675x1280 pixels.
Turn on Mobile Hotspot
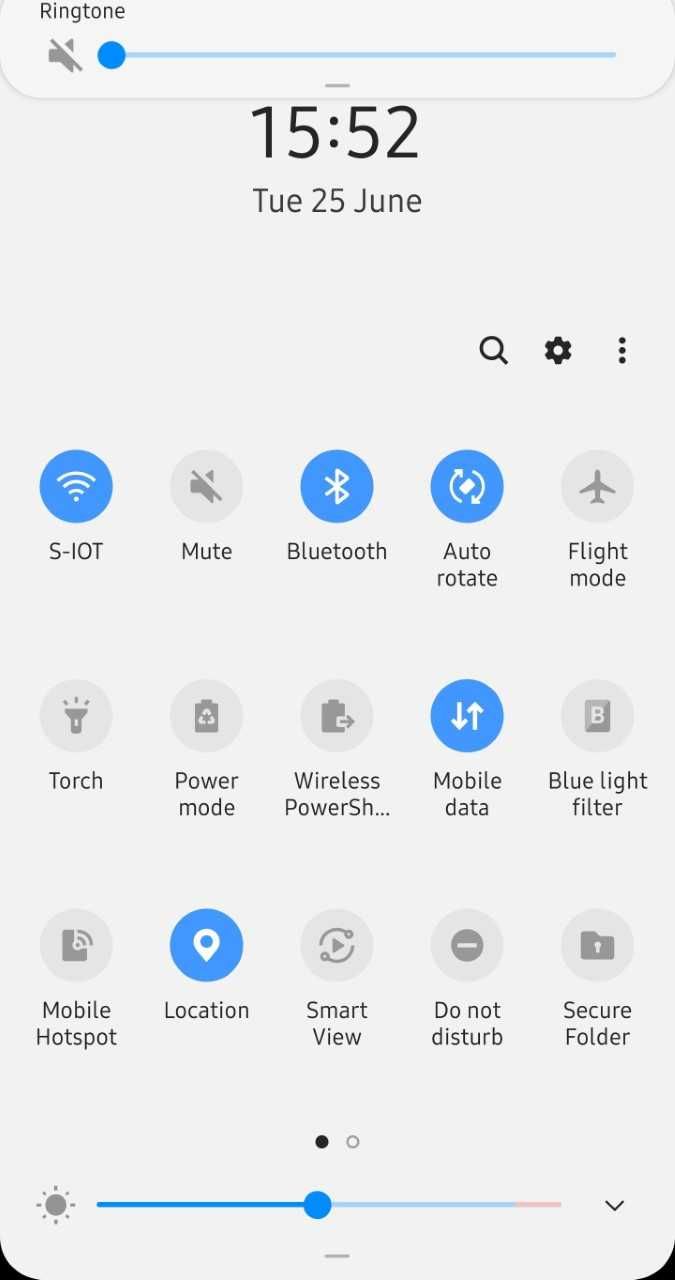[76, 945]
